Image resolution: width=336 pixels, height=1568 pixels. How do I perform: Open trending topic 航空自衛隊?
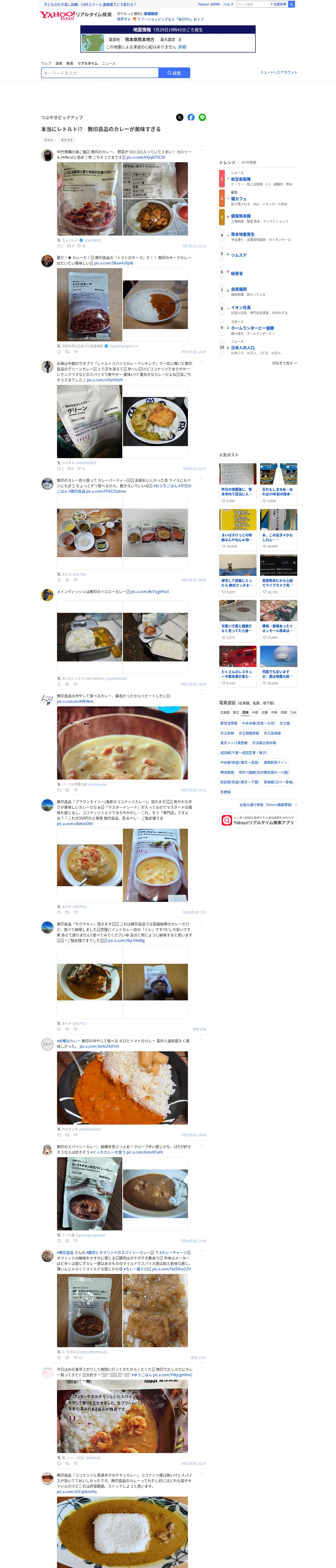(241, 179)
